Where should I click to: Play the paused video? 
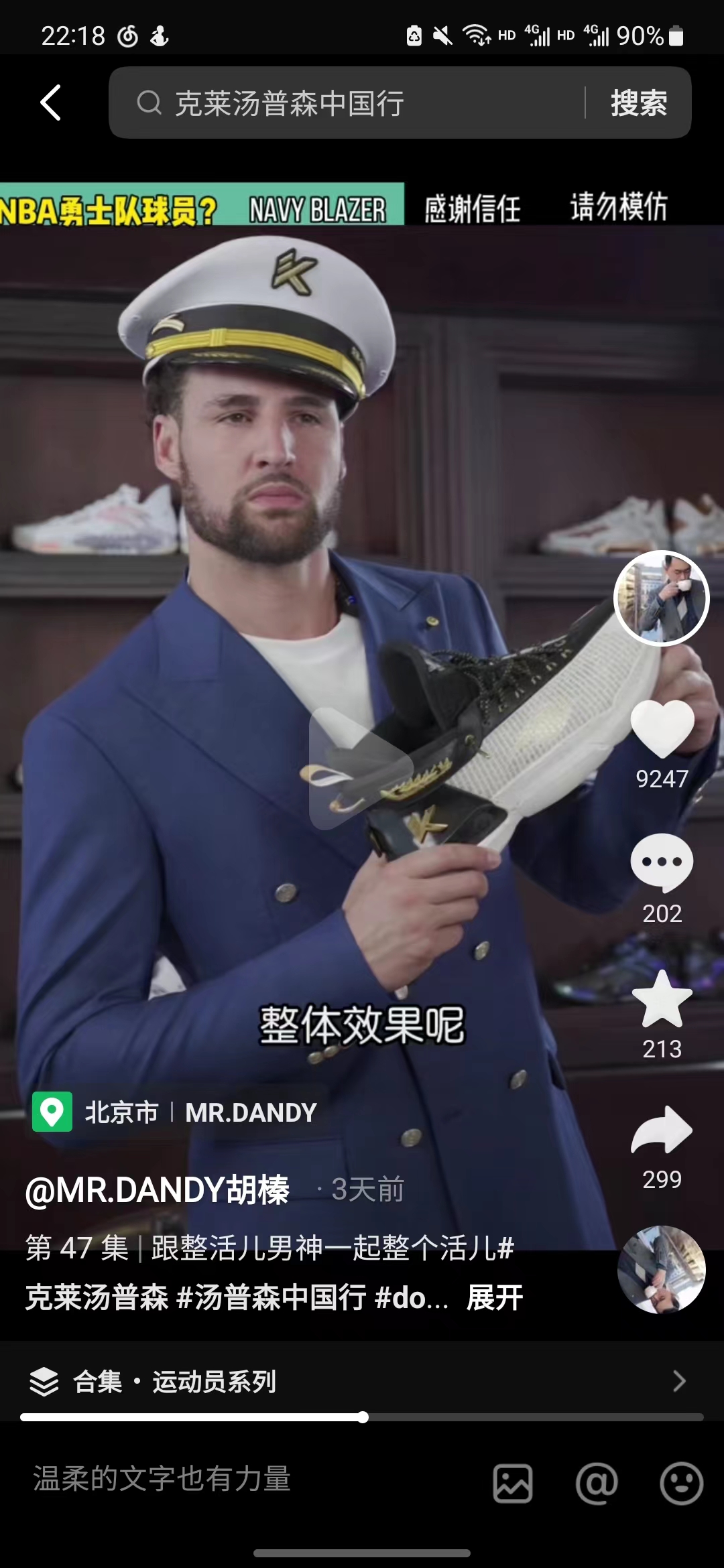361,767
